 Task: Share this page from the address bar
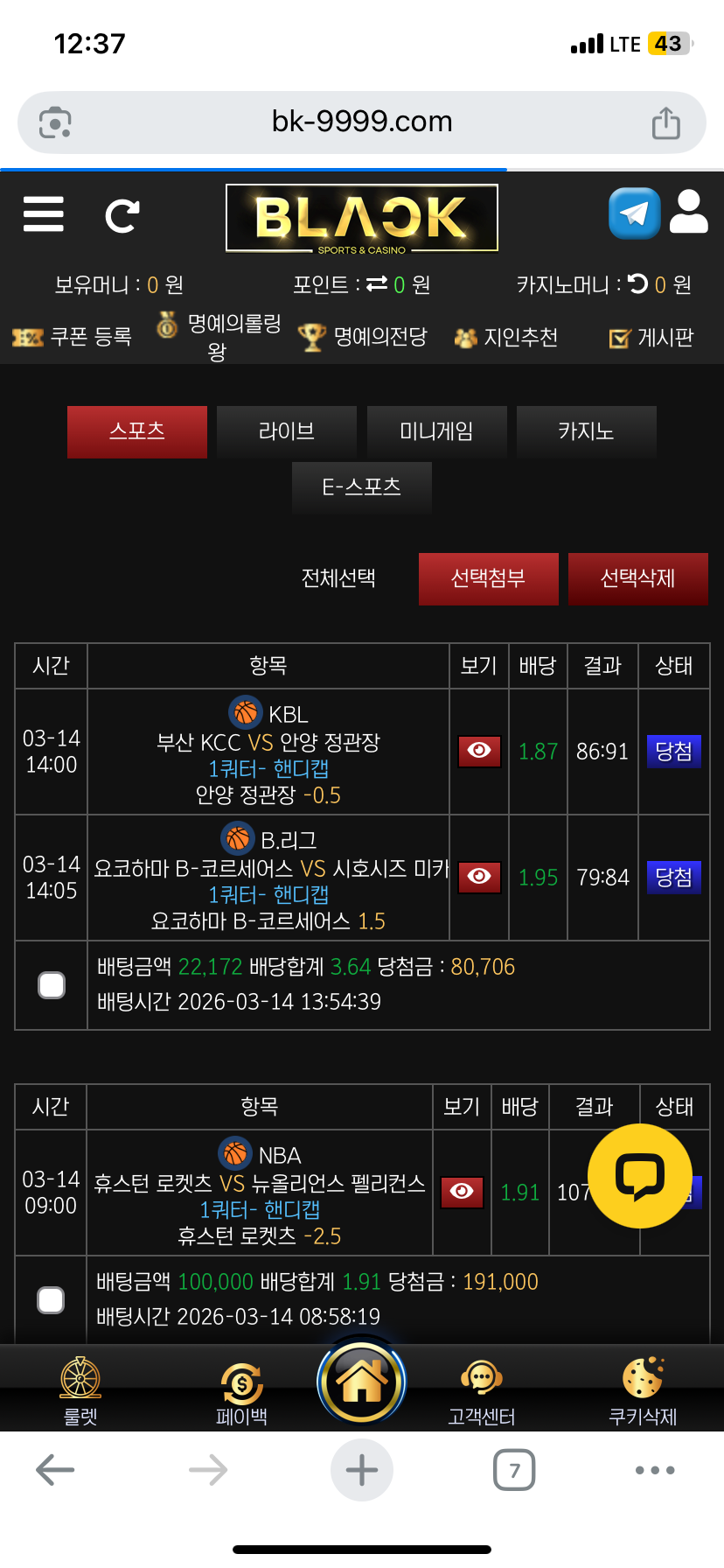[665, 122]
